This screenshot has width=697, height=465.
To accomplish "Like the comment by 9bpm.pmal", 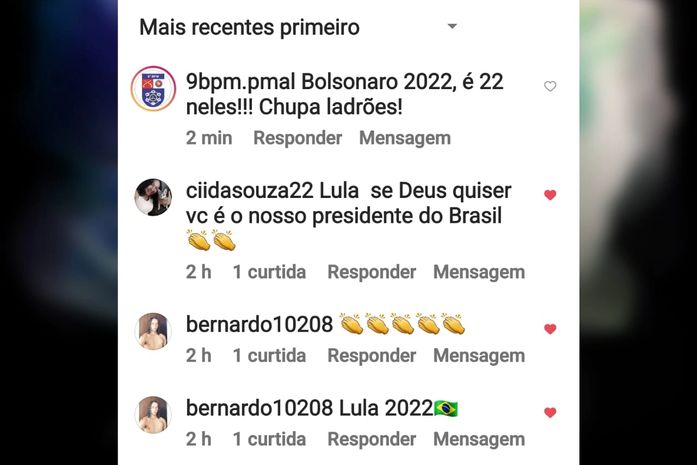I will 550,87.
